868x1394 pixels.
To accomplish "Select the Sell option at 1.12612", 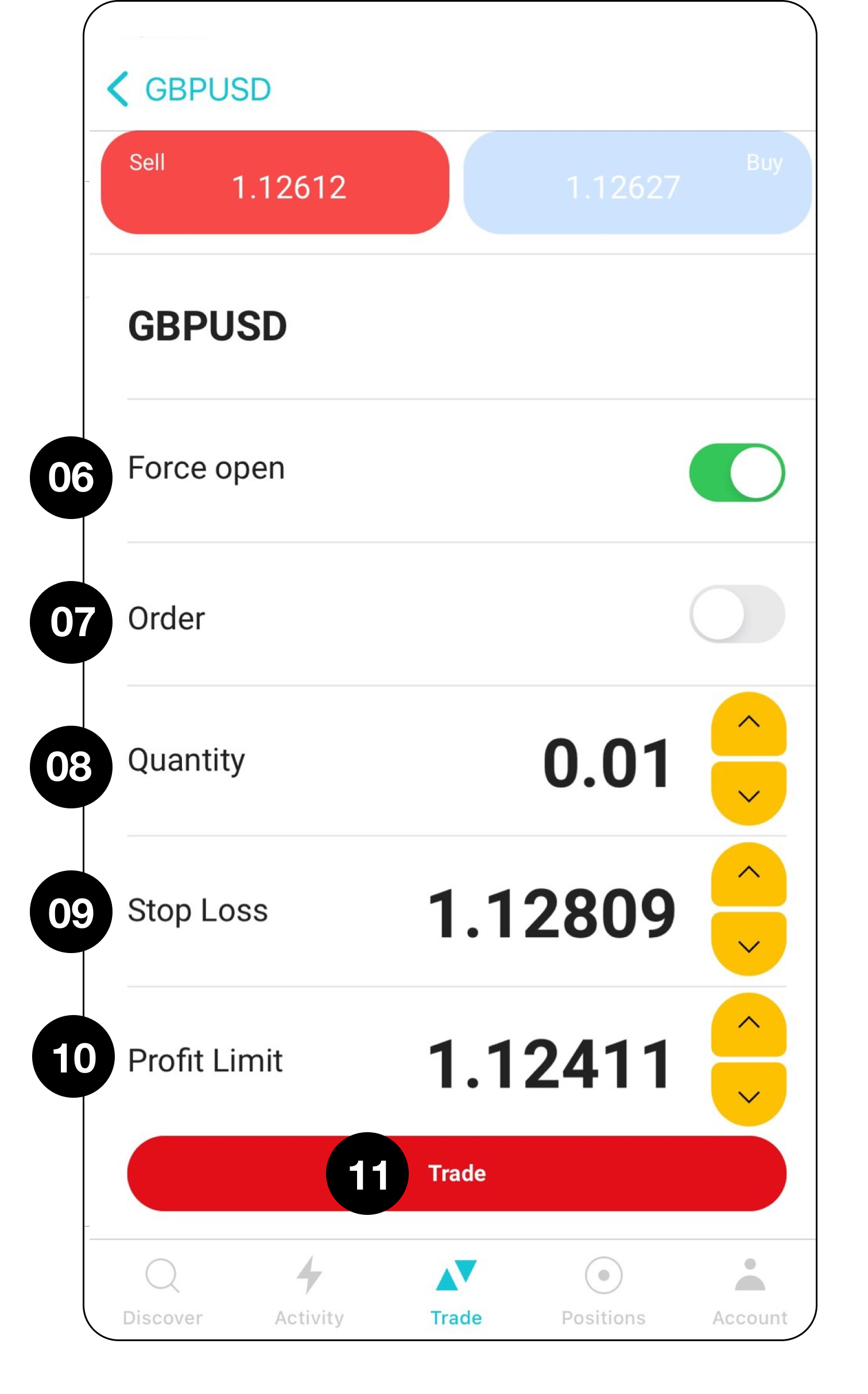I will [x=274, y=182].
